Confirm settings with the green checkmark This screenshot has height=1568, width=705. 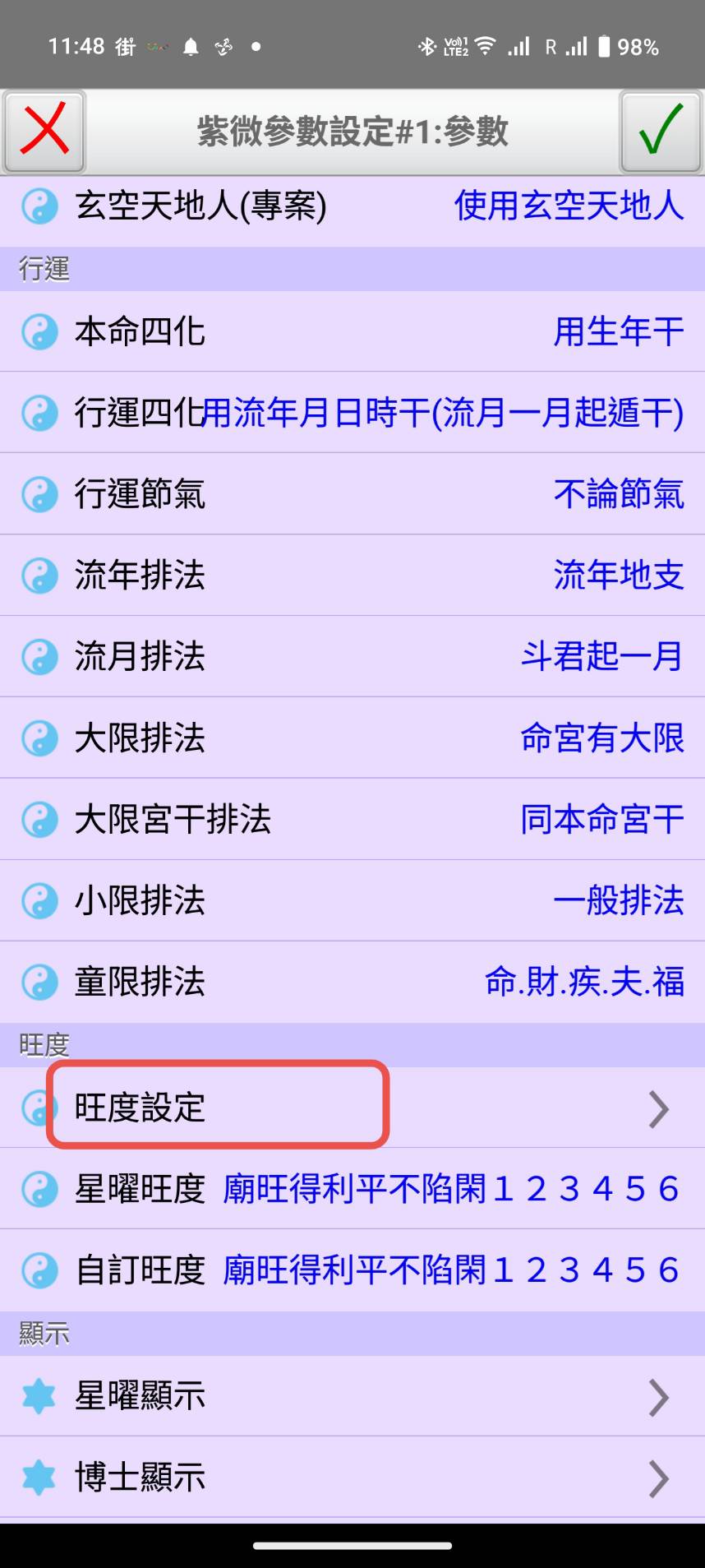(x=660, y=131)
